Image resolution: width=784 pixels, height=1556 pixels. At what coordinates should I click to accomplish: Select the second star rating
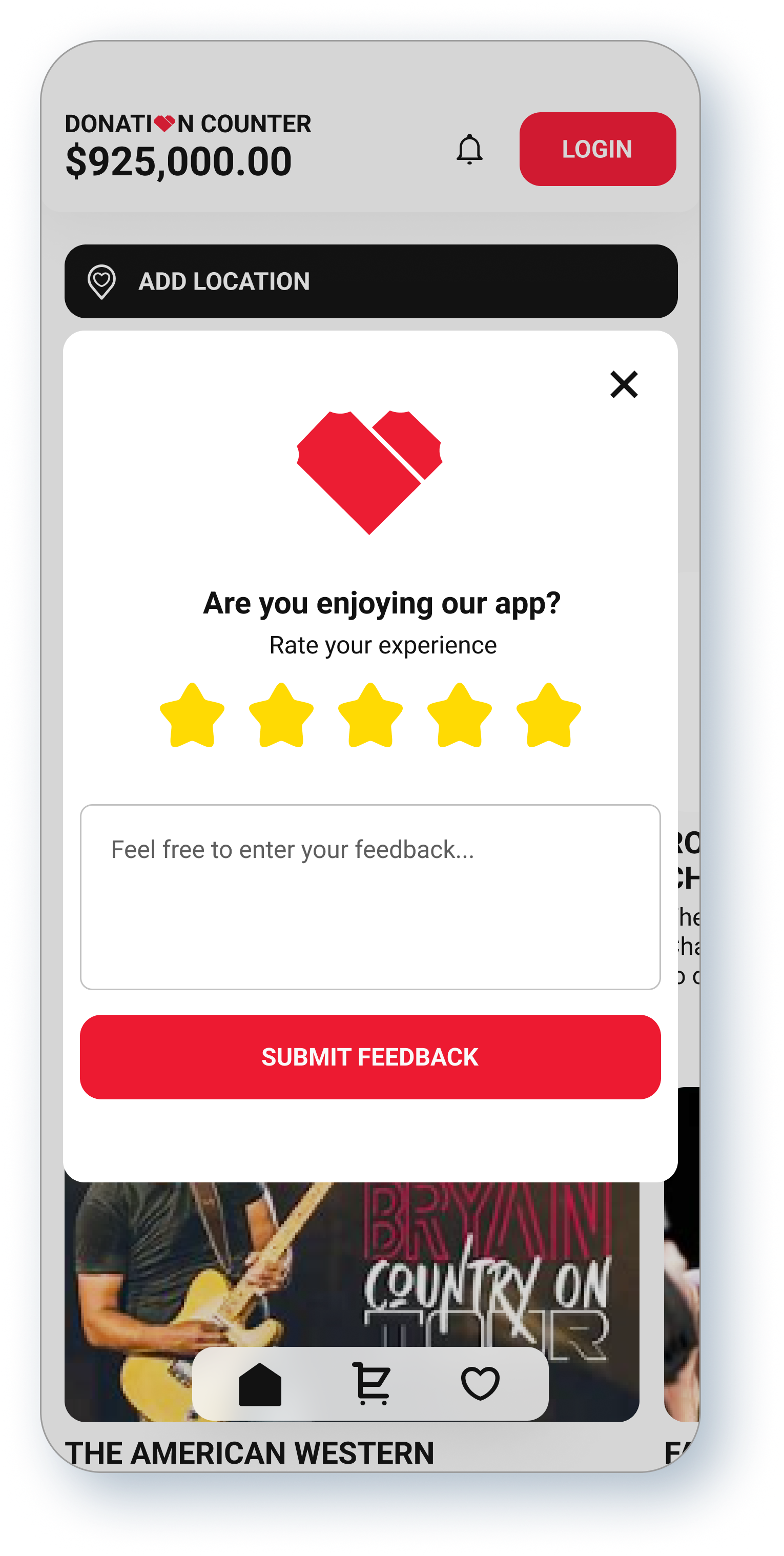(x=281, y=716)
